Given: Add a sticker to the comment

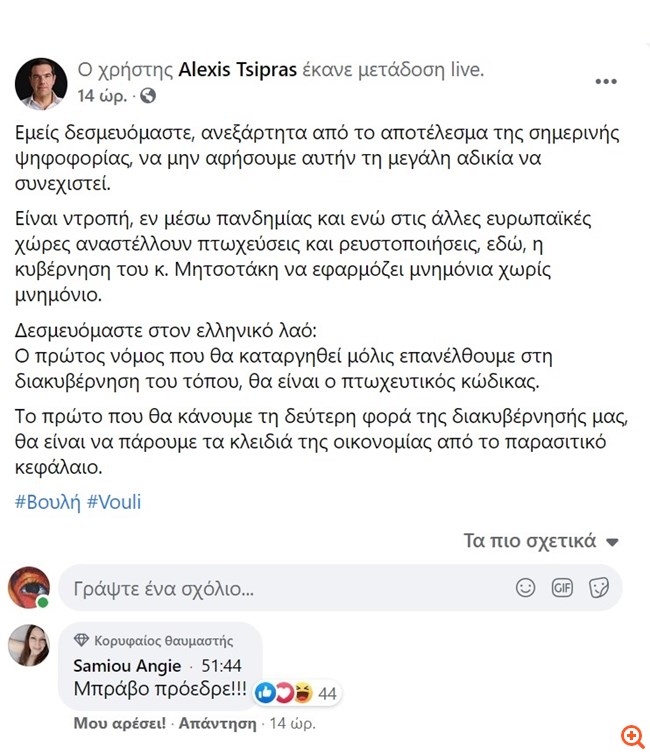Looking at the screenshot, I should 599,588.
